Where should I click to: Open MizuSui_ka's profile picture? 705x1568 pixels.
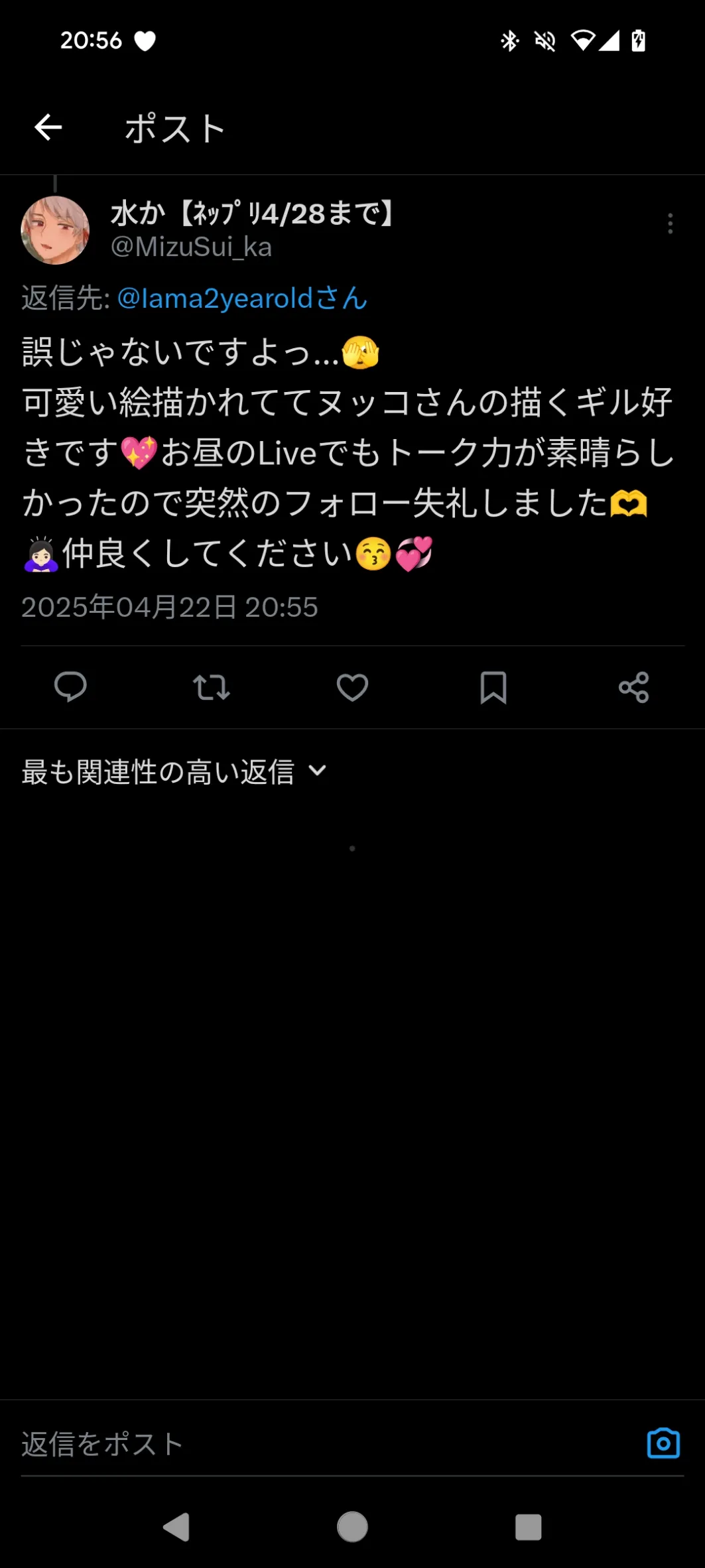point(55,230)
